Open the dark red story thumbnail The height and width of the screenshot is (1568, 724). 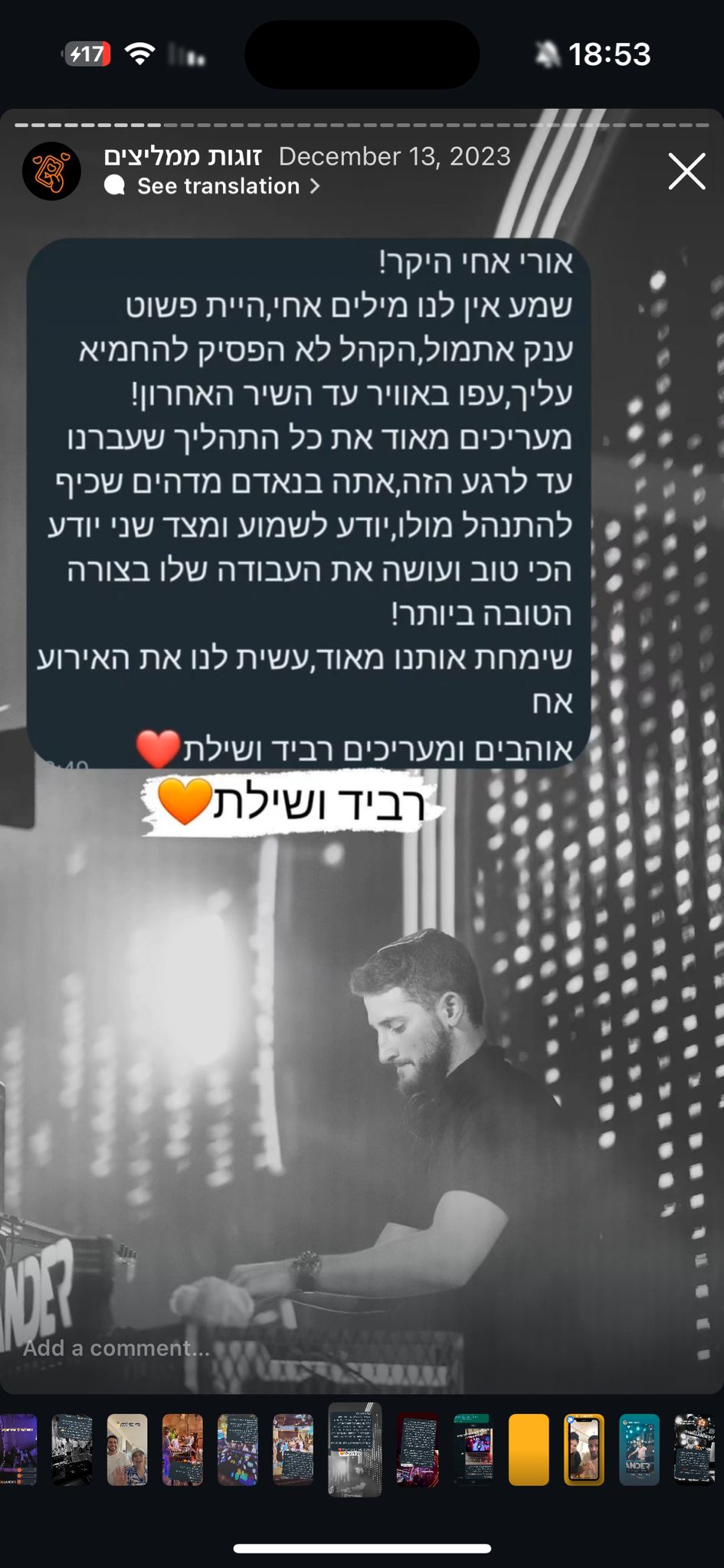pos(418,1449)
